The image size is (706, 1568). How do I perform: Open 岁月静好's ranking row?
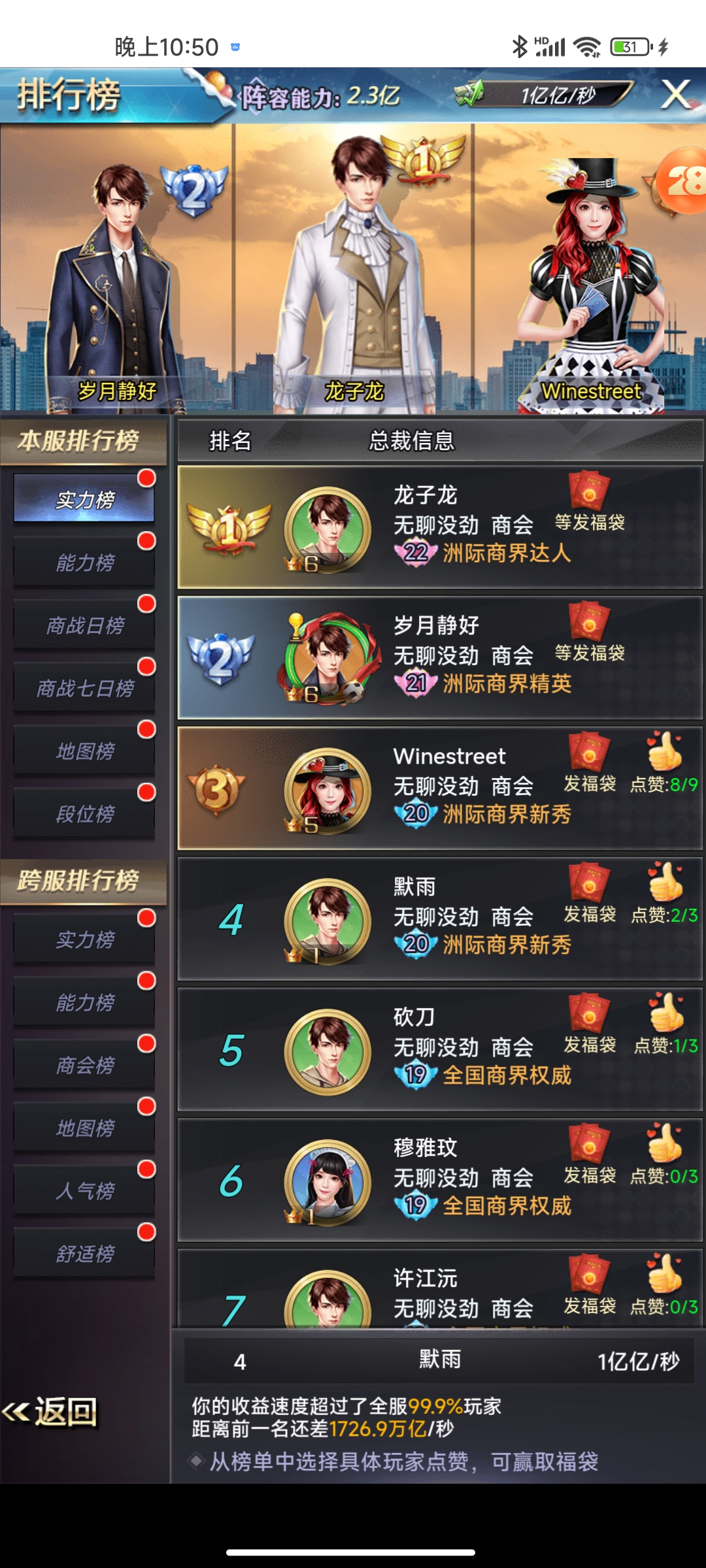tap(439, 657)
